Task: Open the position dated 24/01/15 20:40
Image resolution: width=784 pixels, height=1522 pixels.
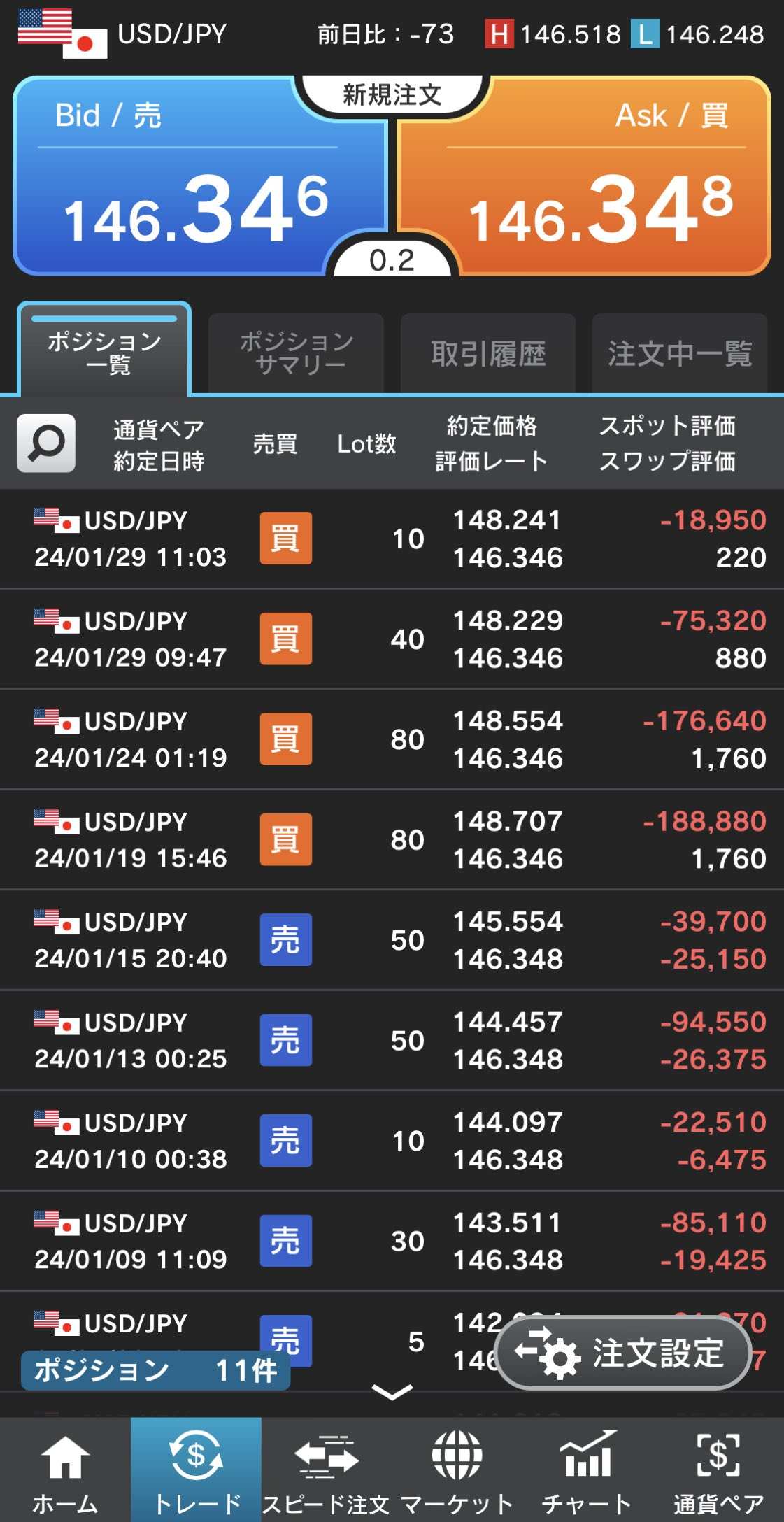Action: 392,940
